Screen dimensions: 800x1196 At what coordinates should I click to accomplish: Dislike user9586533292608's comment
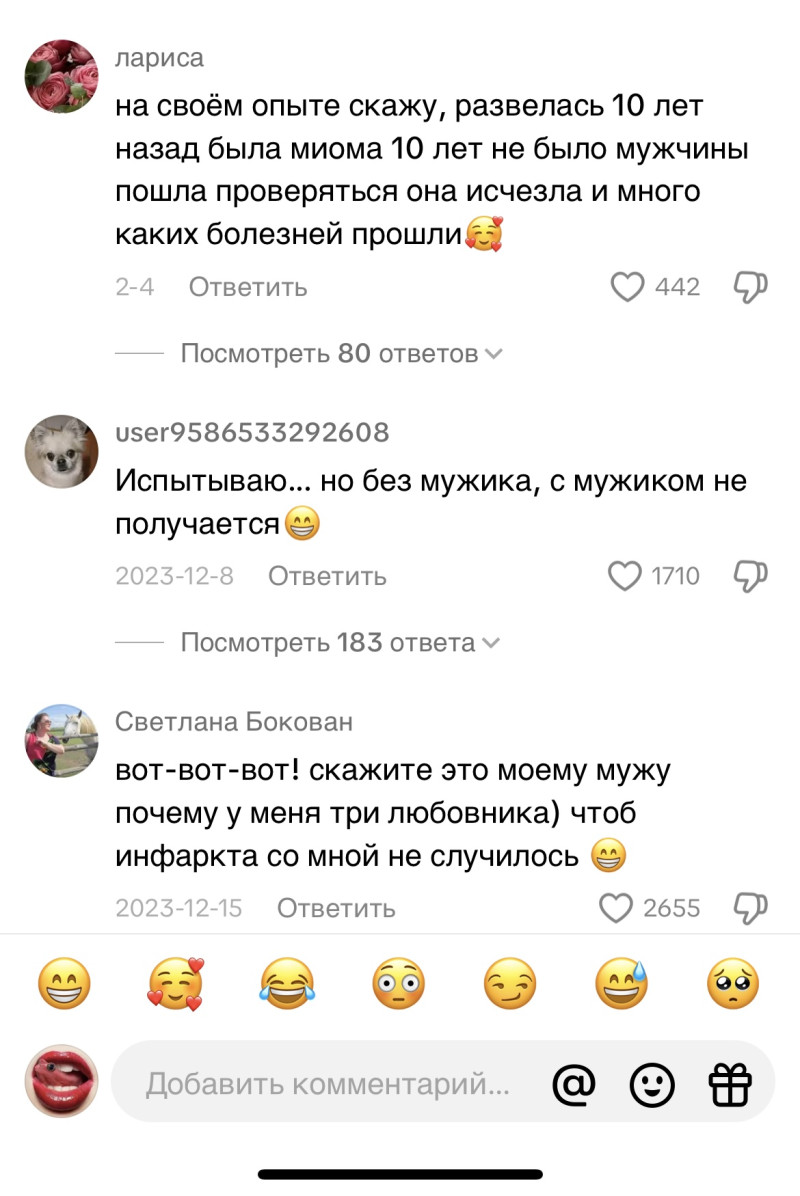750,576
